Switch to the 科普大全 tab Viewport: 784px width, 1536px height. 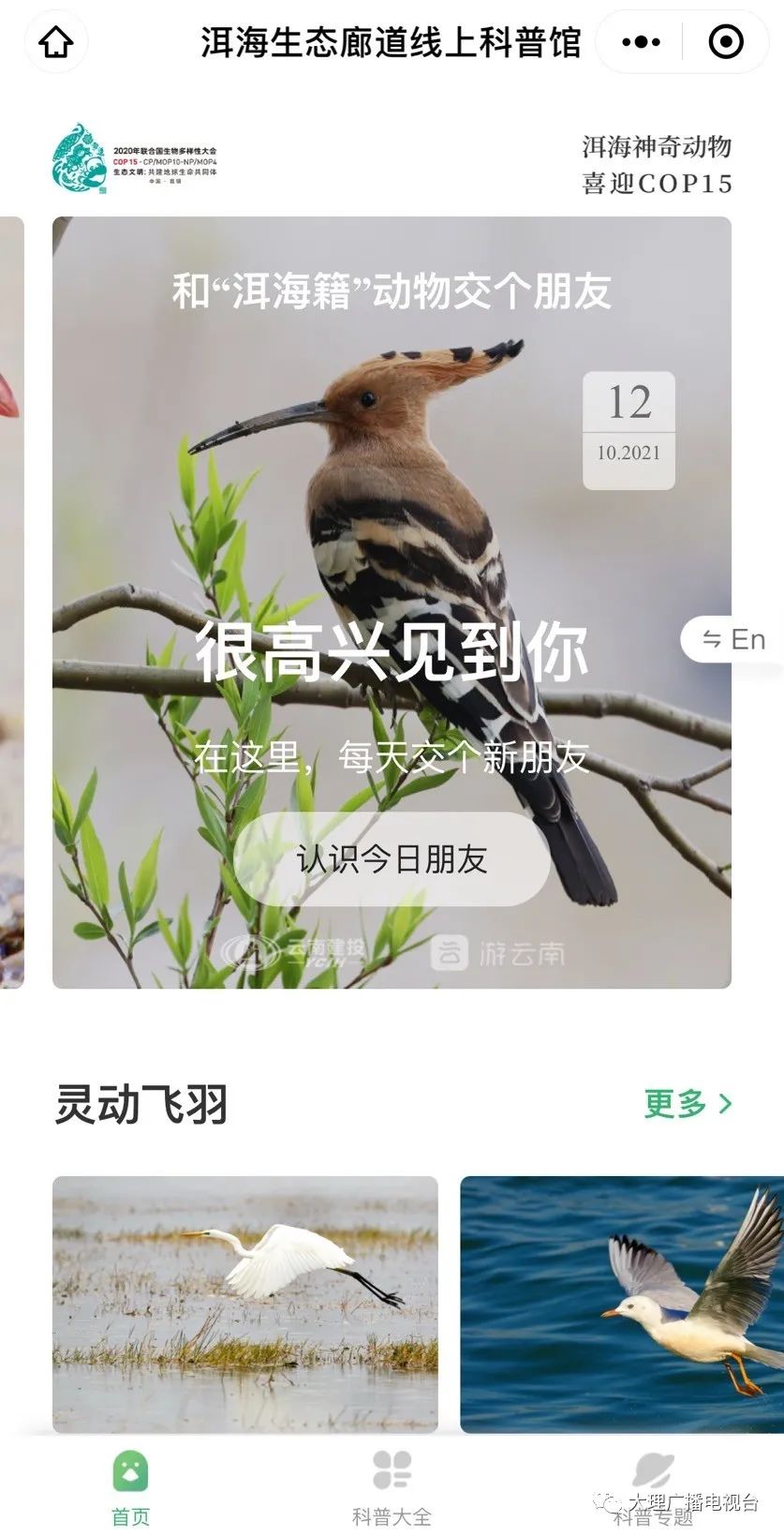coord(392,1488)
